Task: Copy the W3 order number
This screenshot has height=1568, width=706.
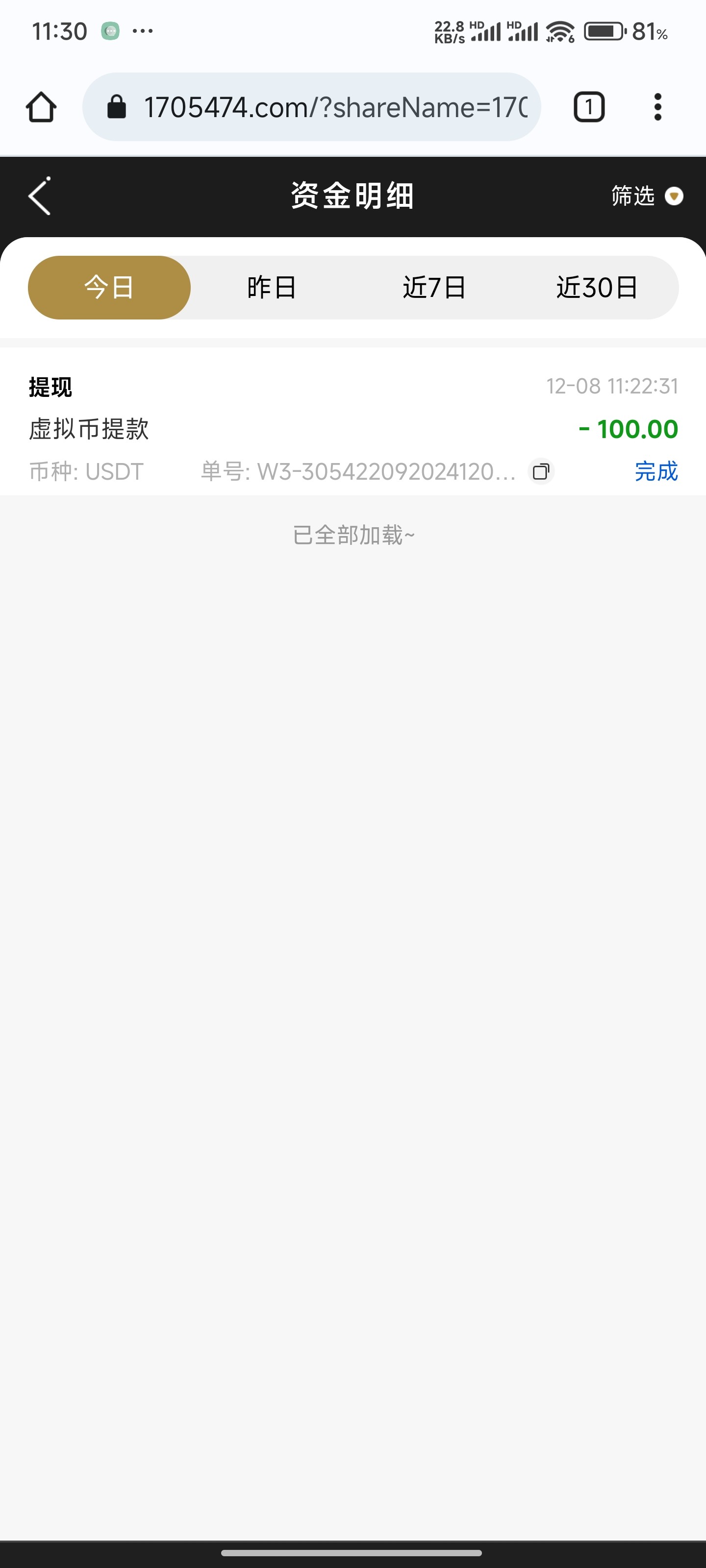Action: pos(541,472)
